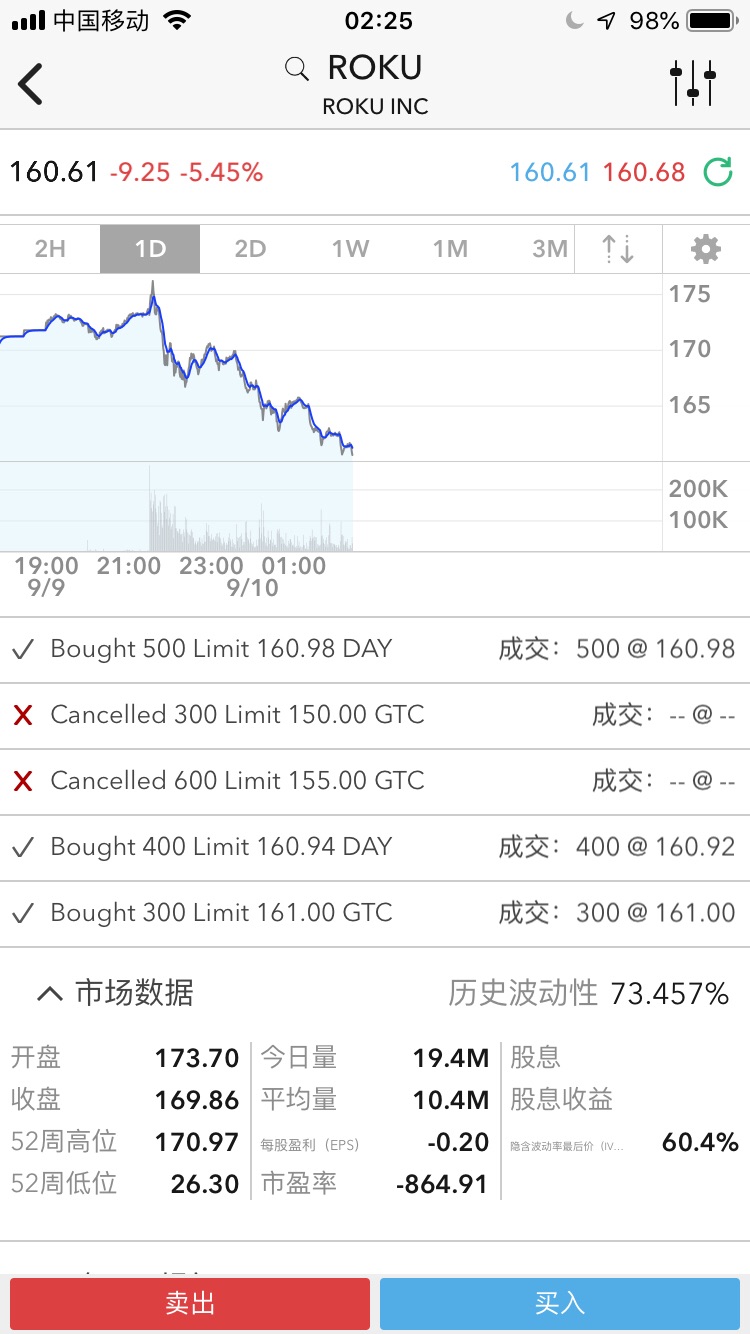Collapse the 市场数据 section

coord(114,993)
